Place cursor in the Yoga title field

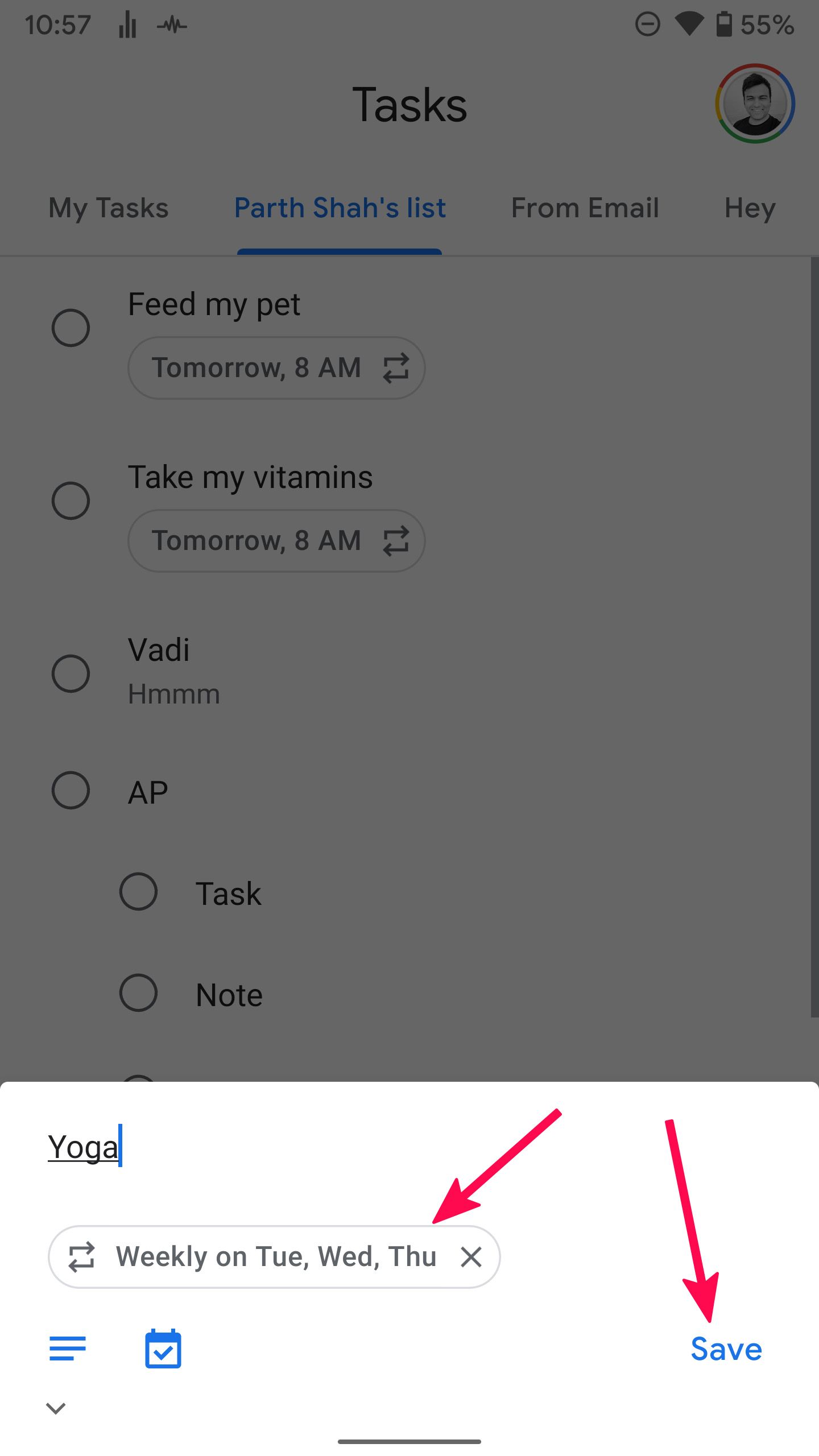83,1145
